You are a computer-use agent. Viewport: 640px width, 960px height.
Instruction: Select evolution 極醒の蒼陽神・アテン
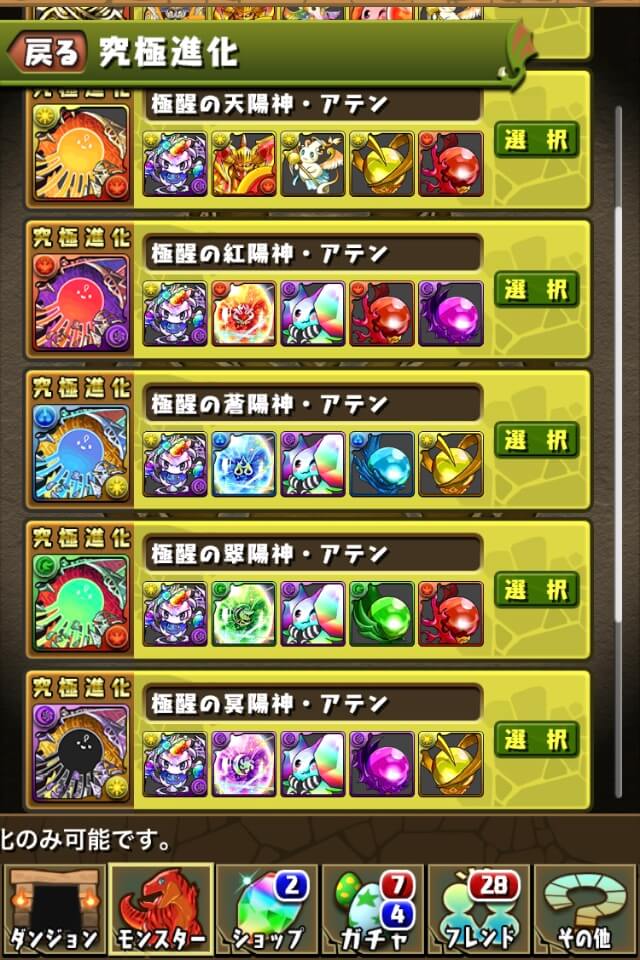tap(536, 440)
